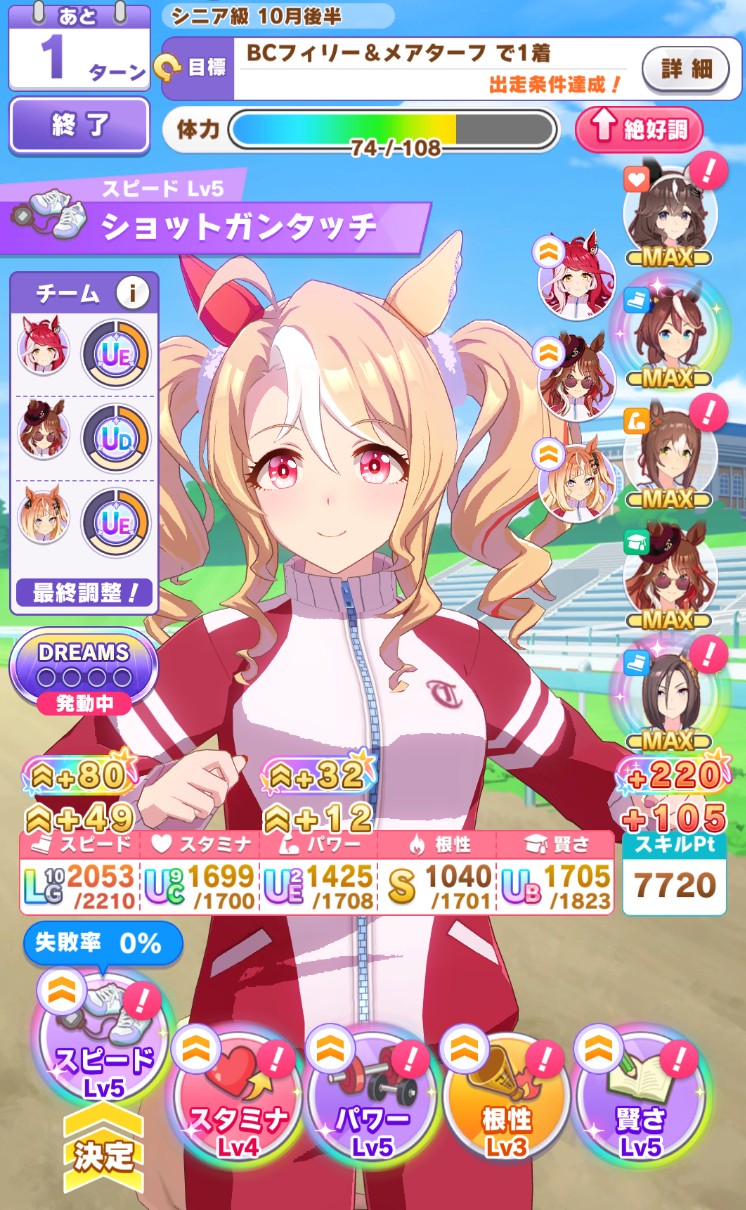This screenshot has height=1210, width=746.
Task: Tap the 絶好調 mood indicator
Action: pos(639,128)
